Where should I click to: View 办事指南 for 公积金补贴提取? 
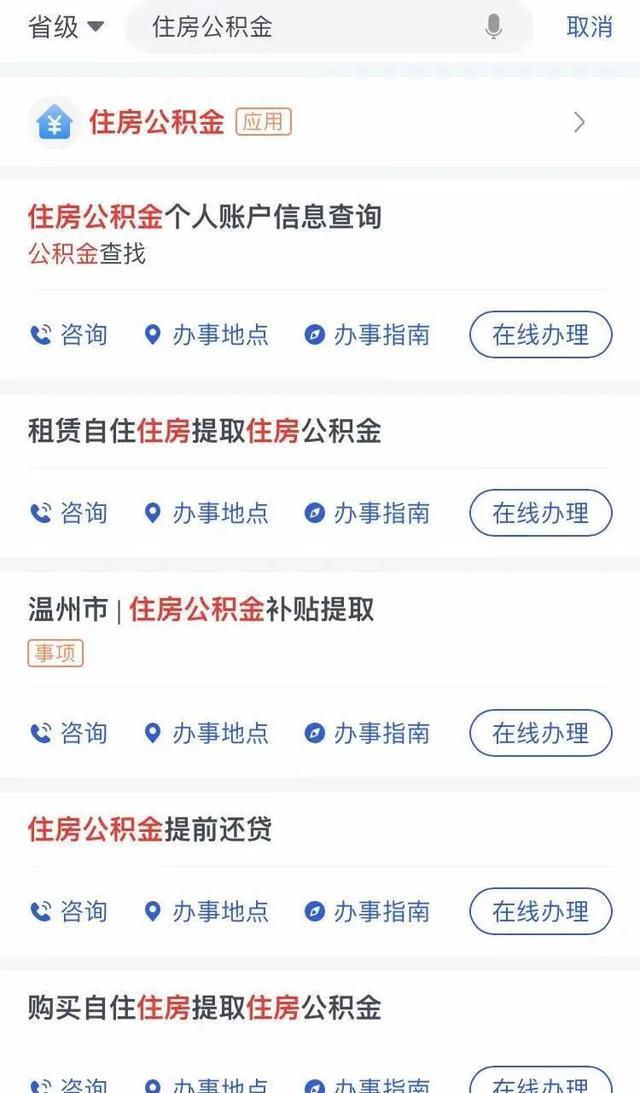(368, 733)
